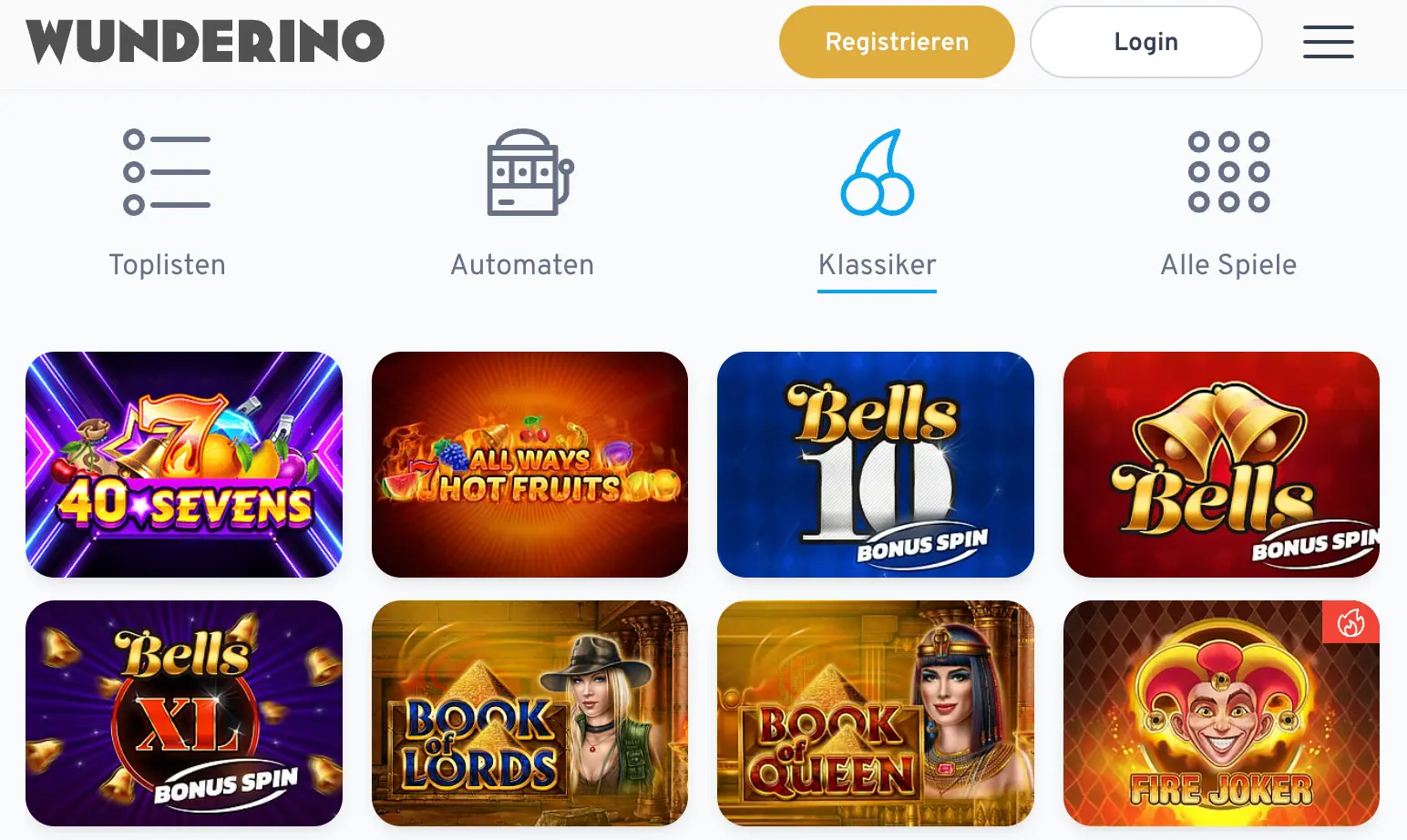Screen dimensions: 1407x840
Task: Switch to the Automaten category
Action: coord(522,202)
